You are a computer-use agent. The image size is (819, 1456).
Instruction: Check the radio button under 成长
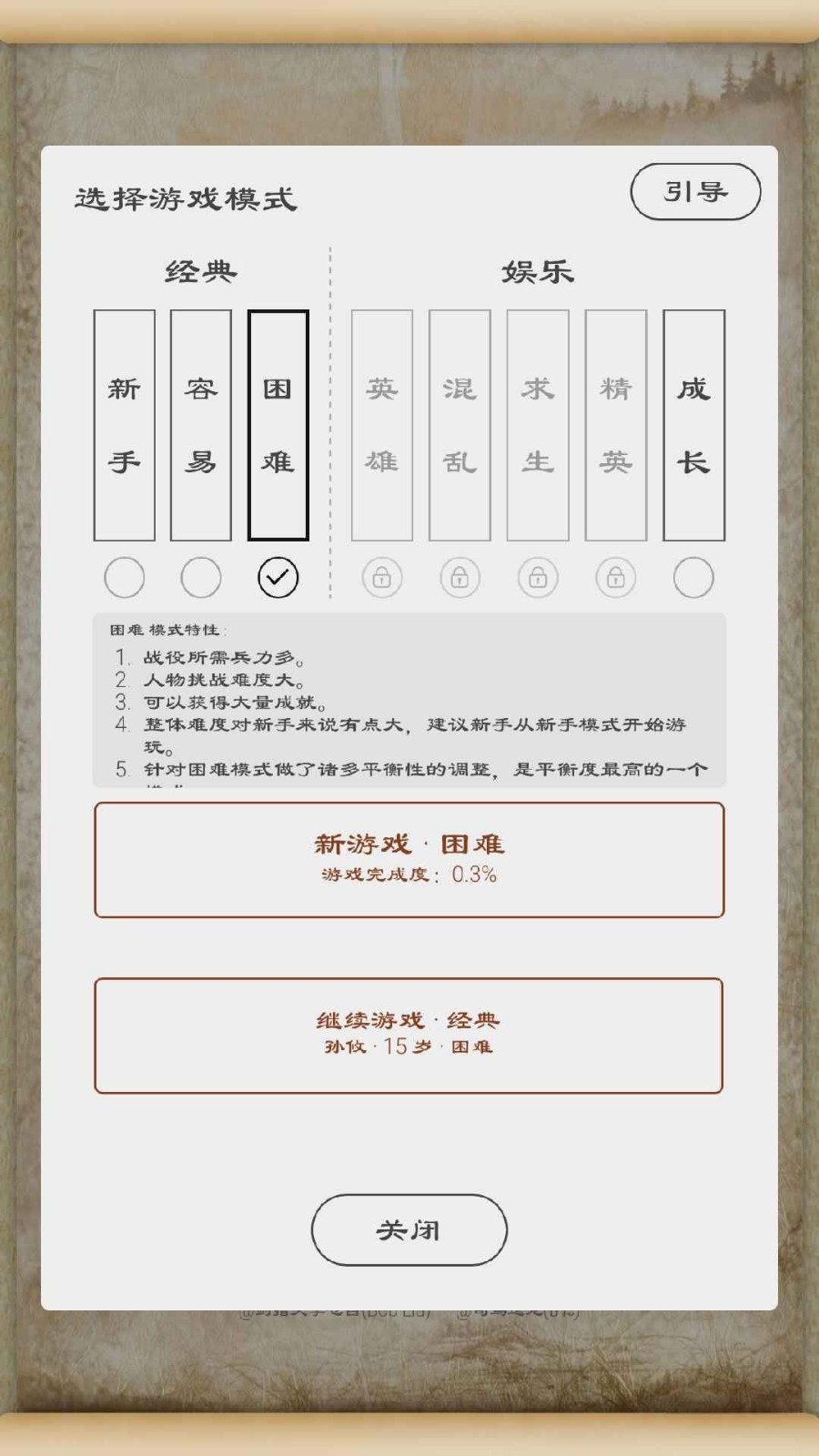(x=693, y=577)
